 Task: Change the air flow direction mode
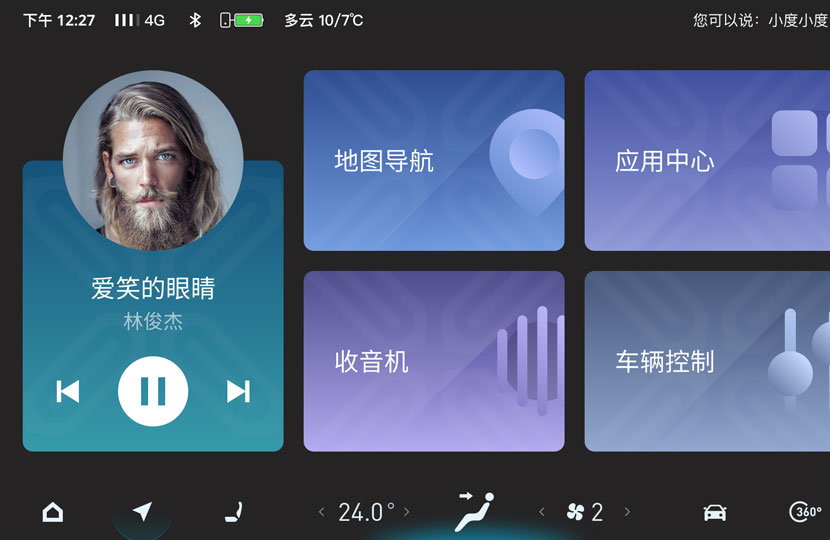(x=473, y=510)
